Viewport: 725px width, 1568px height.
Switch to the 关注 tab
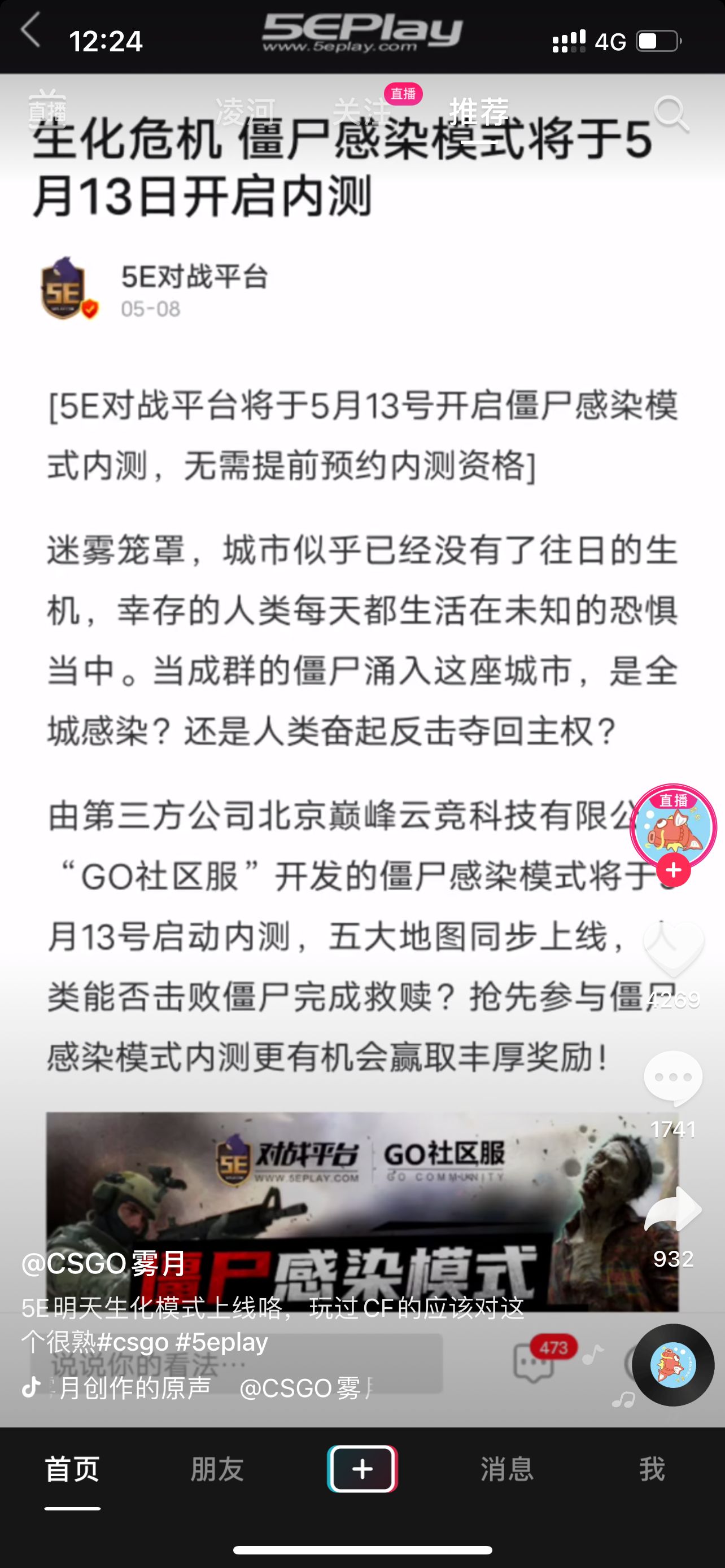pos(361,112)
